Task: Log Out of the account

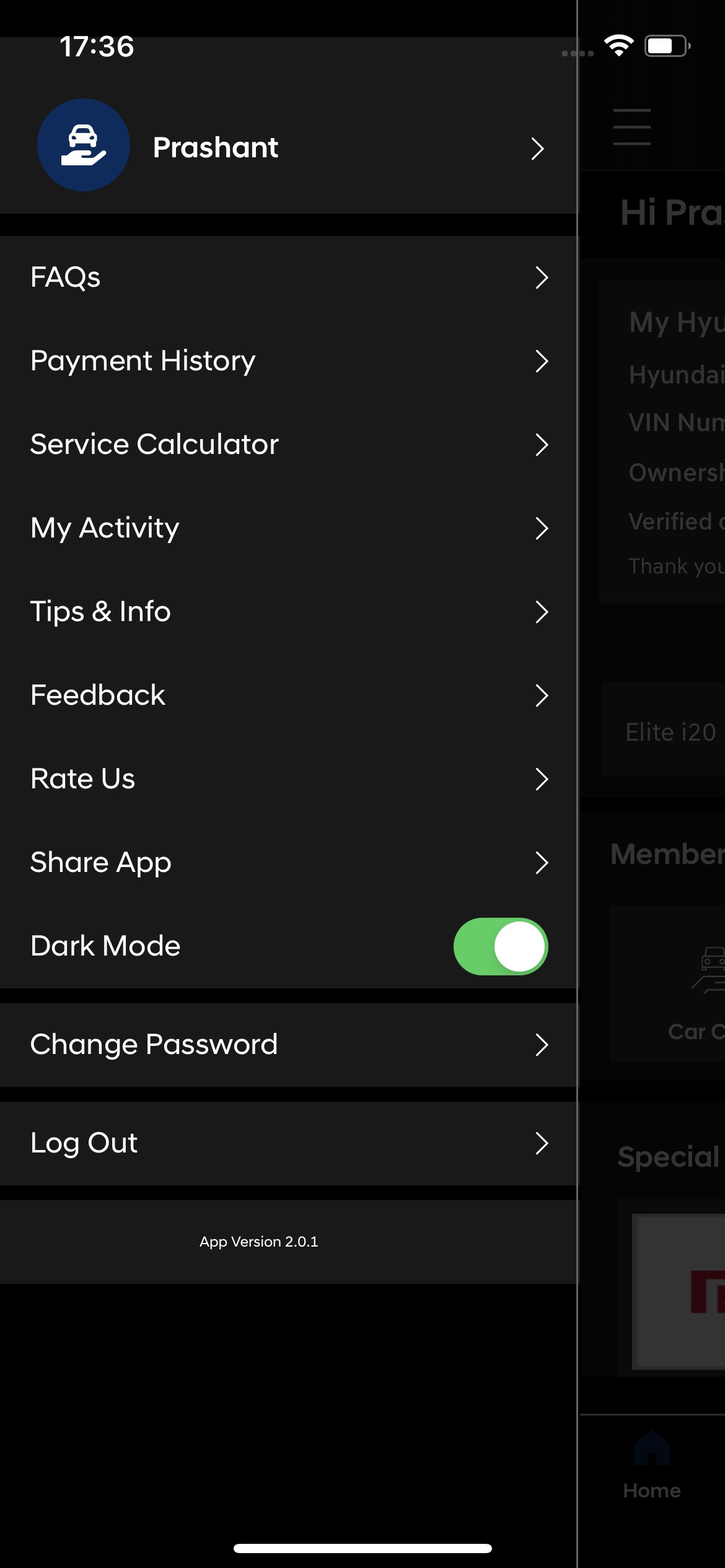Action: click(288, 1143)
